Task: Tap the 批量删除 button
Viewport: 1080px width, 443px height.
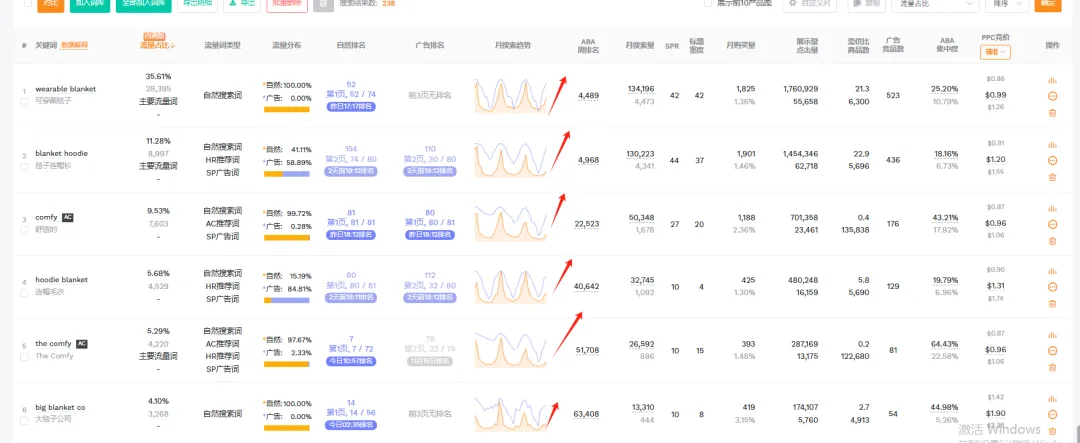Action: point(286,4)
